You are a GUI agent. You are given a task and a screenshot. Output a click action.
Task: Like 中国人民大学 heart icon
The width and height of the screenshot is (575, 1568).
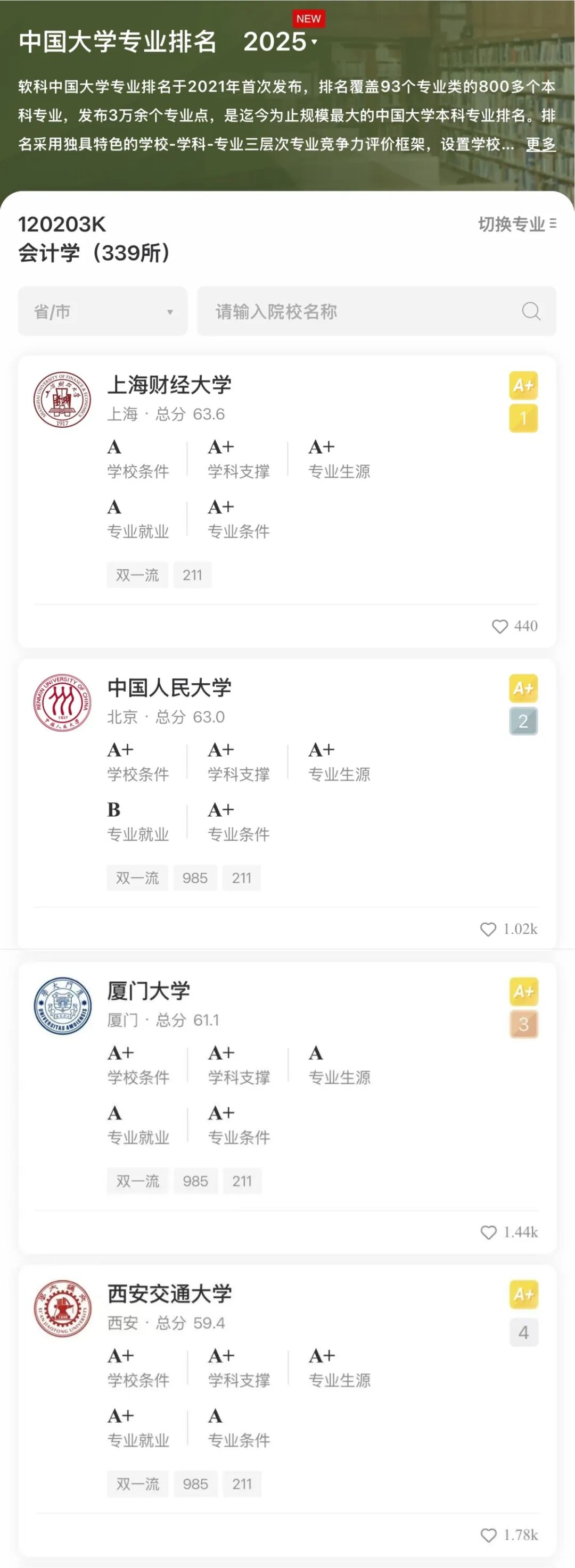pyautogui.click(x=489, y=930)
